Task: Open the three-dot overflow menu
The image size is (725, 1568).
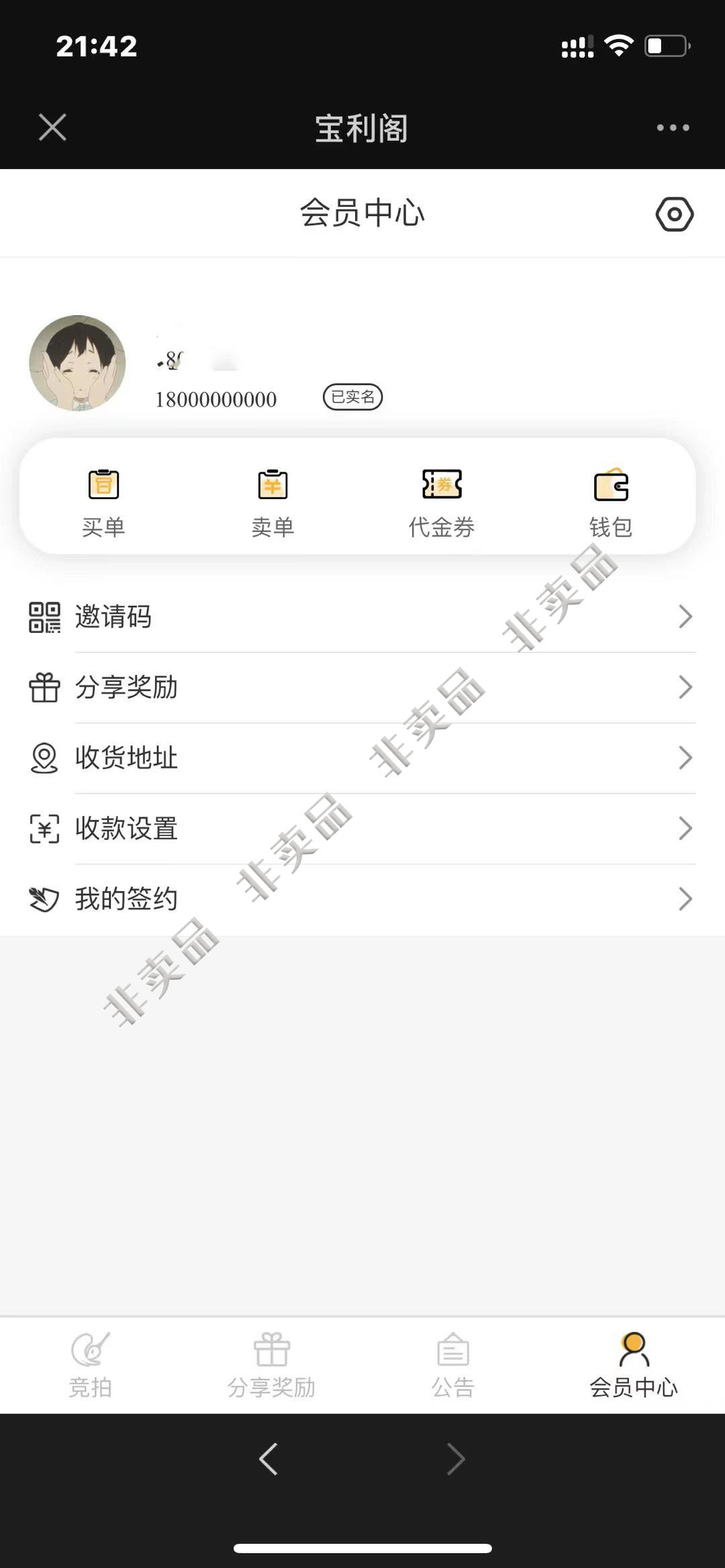Action: coord(673,127)
